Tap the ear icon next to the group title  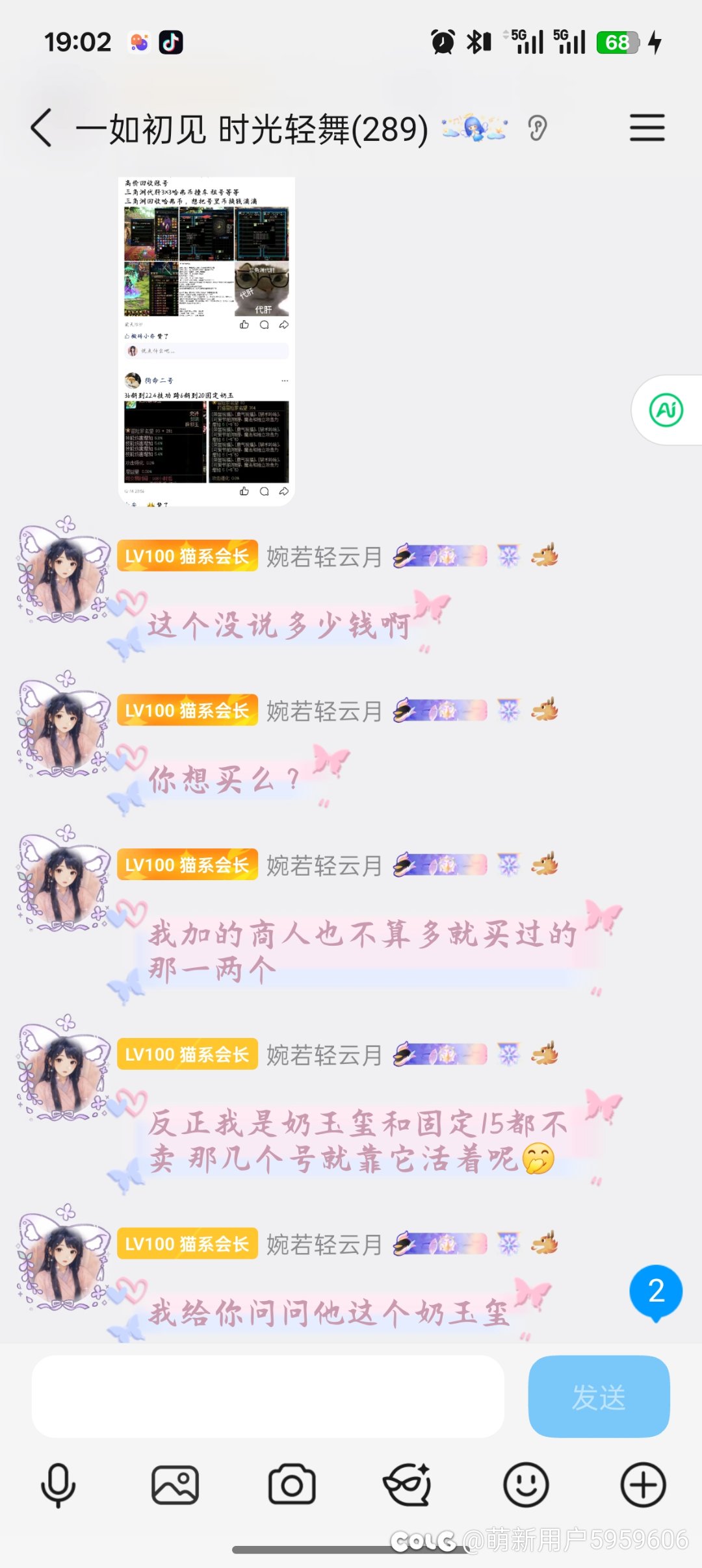[537, 128]
